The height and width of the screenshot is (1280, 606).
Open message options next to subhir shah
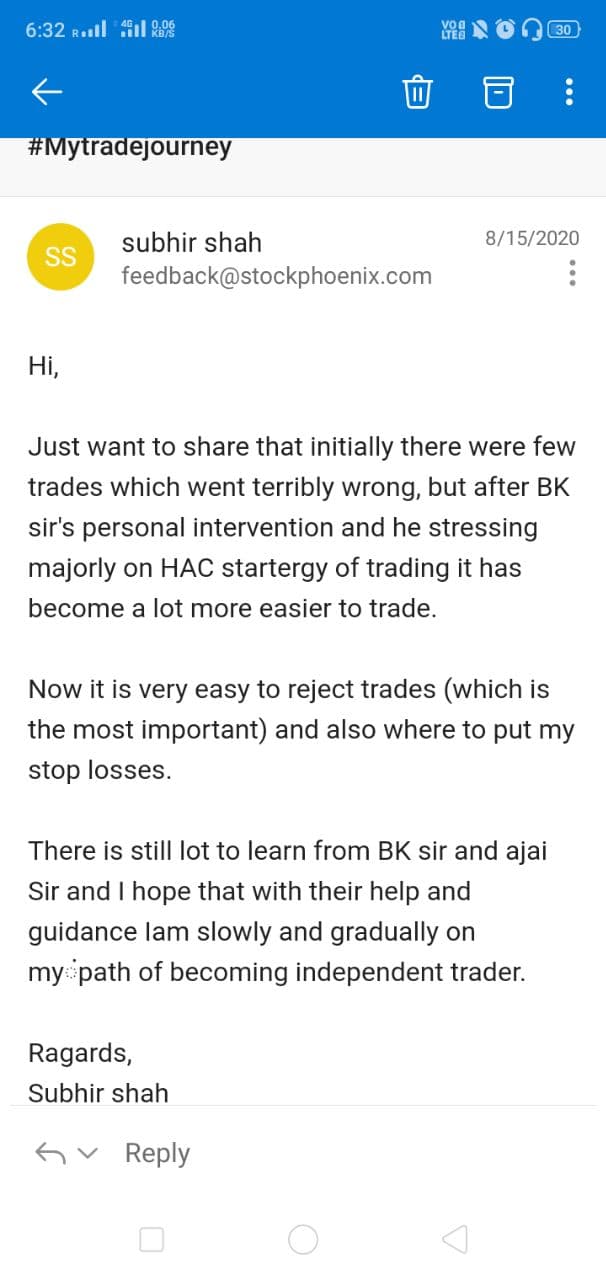(x=572, y=273)
